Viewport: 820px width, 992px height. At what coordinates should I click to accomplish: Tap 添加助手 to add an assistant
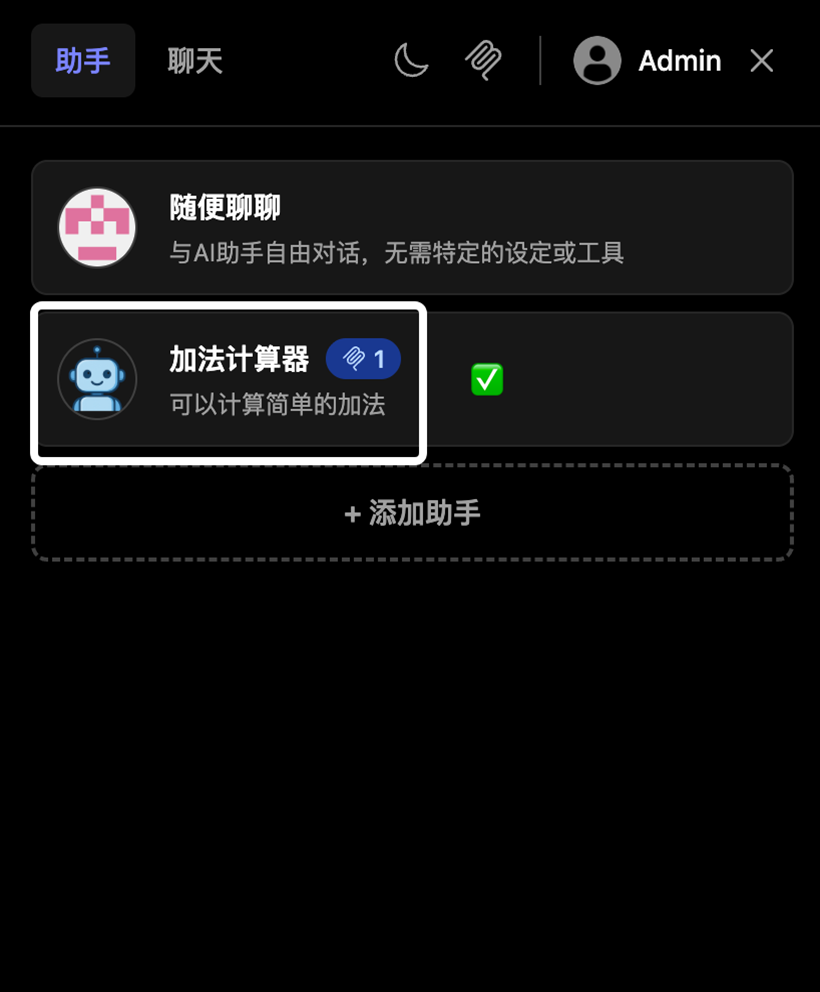click(412, 513)
